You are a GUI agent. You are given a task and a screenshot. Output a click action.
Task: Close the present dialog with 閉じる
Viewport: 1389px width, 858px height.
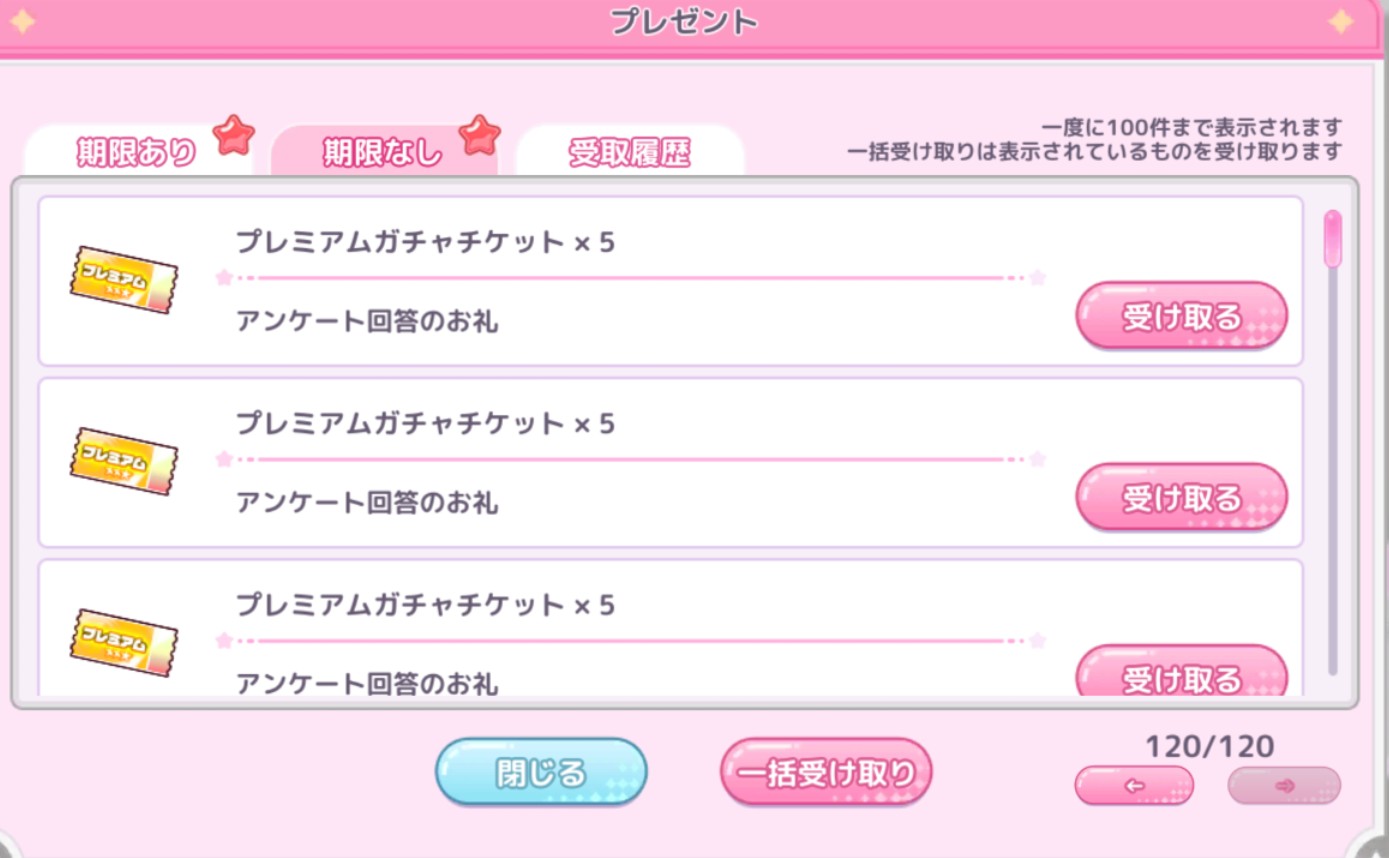coord(541,772)
